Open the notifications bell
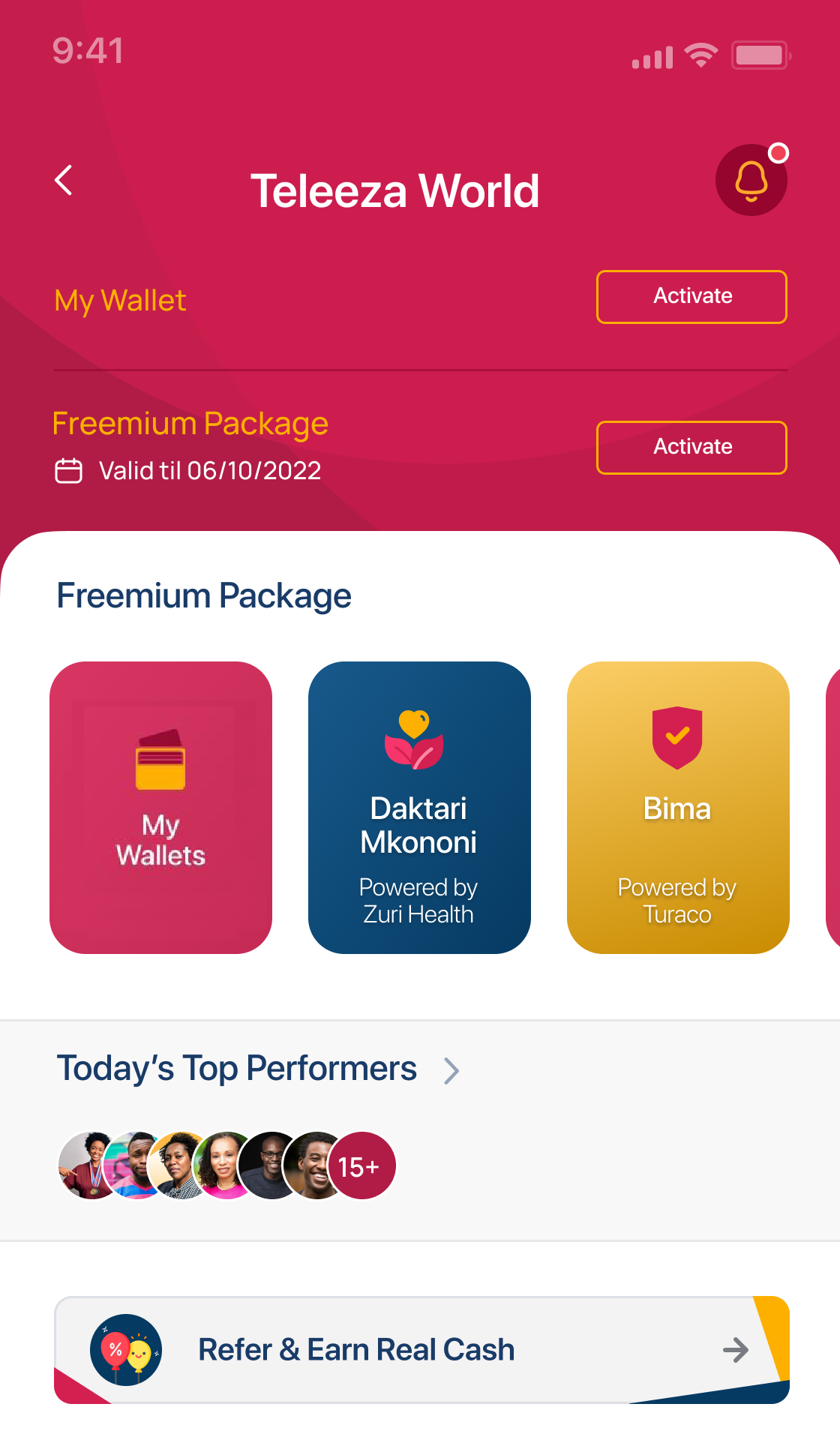 (x=751, y=181)
